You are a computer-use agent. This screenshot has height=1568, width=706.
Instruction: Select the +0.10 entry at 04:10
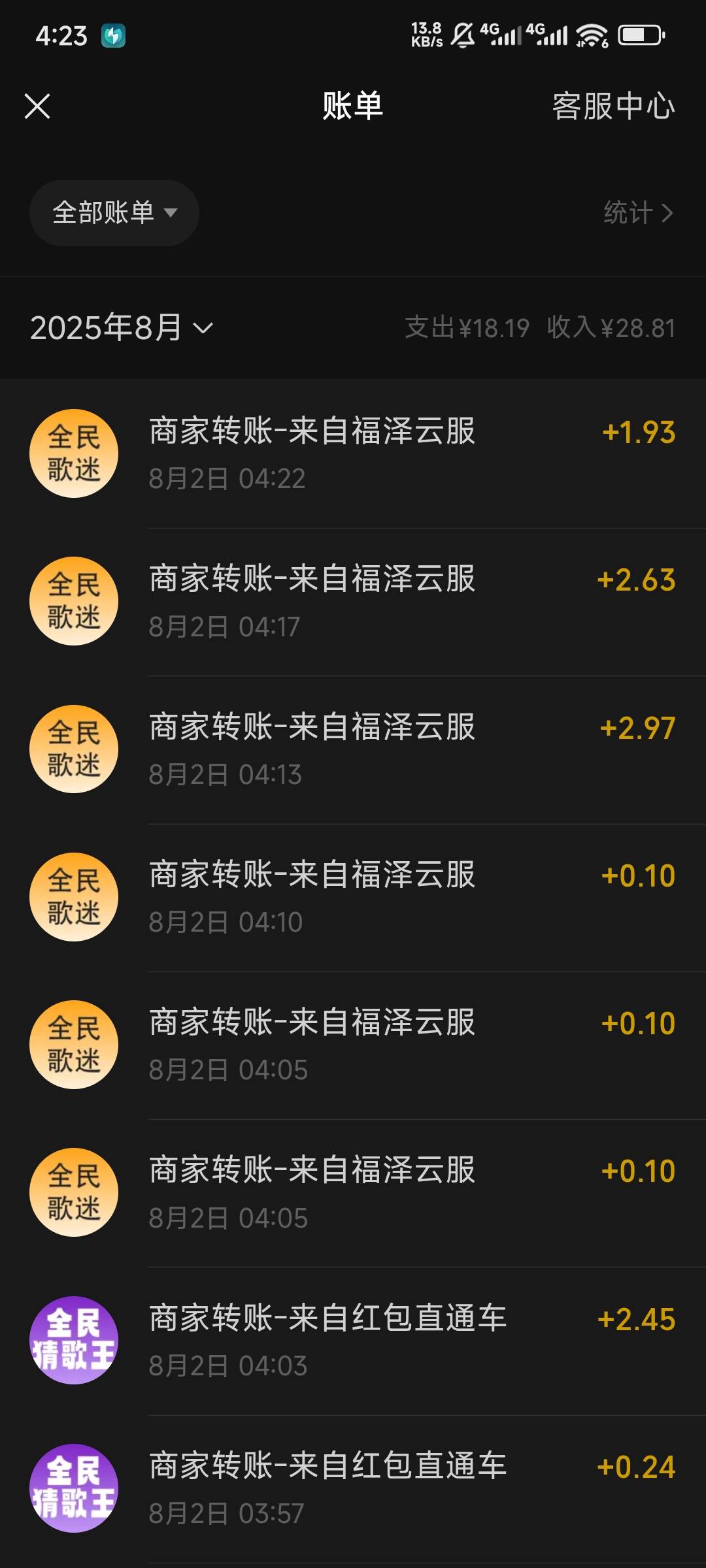(x=353, y=897)
